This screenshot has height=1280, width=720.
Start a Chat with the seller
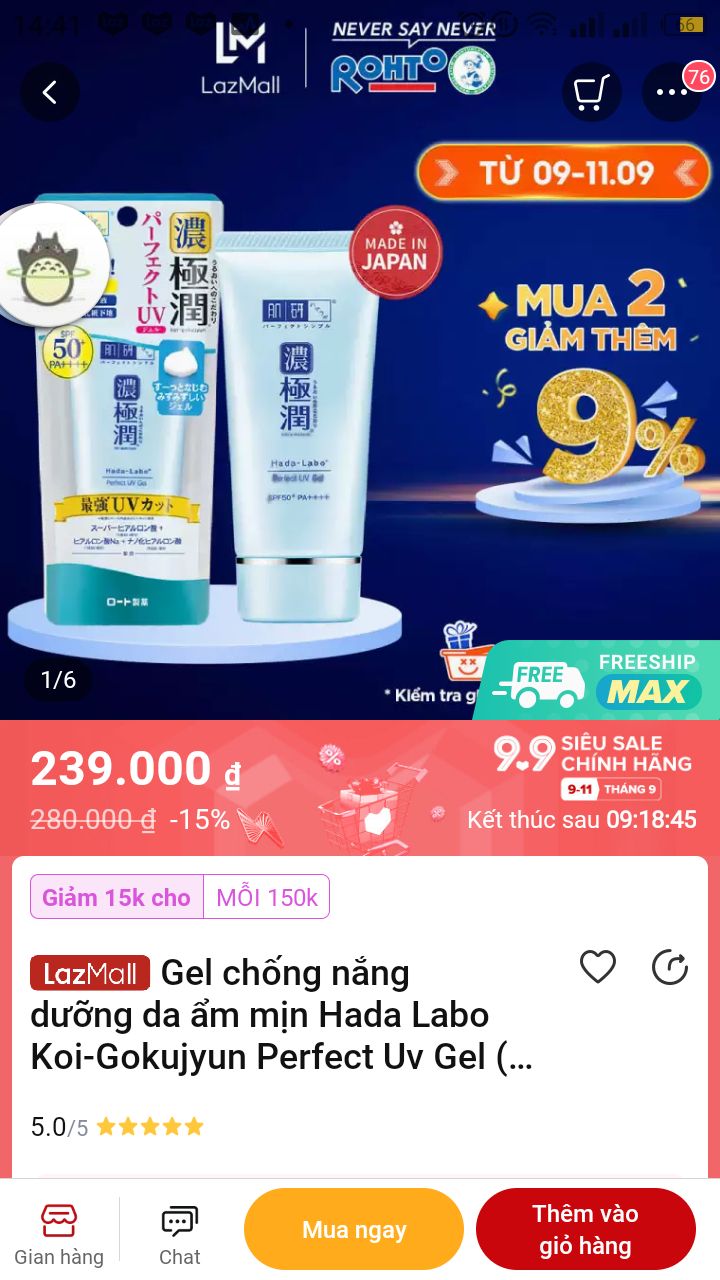(x=180, y=1234)
